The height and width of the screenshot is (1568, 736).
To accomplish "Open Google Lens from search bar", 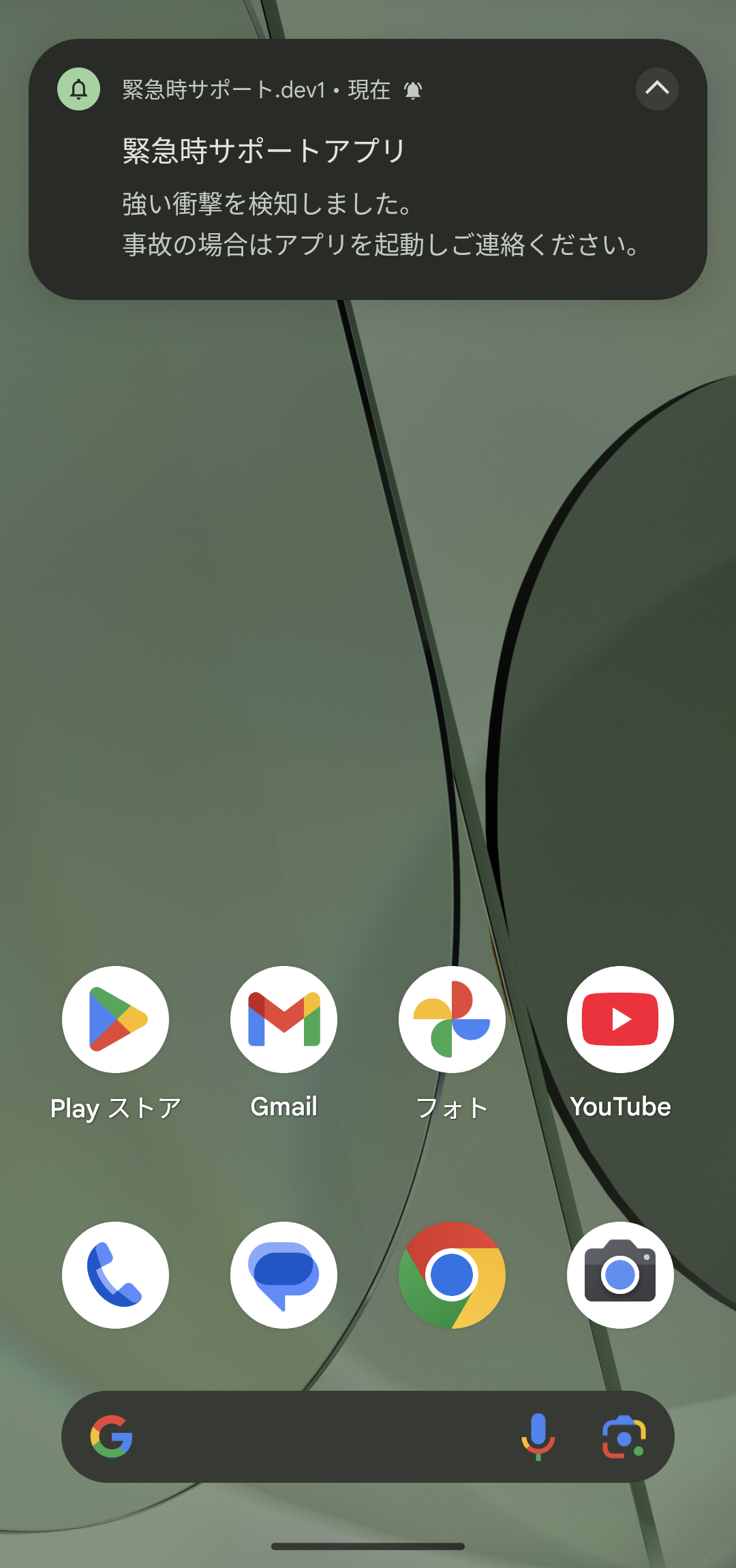I will [624, 1437].
